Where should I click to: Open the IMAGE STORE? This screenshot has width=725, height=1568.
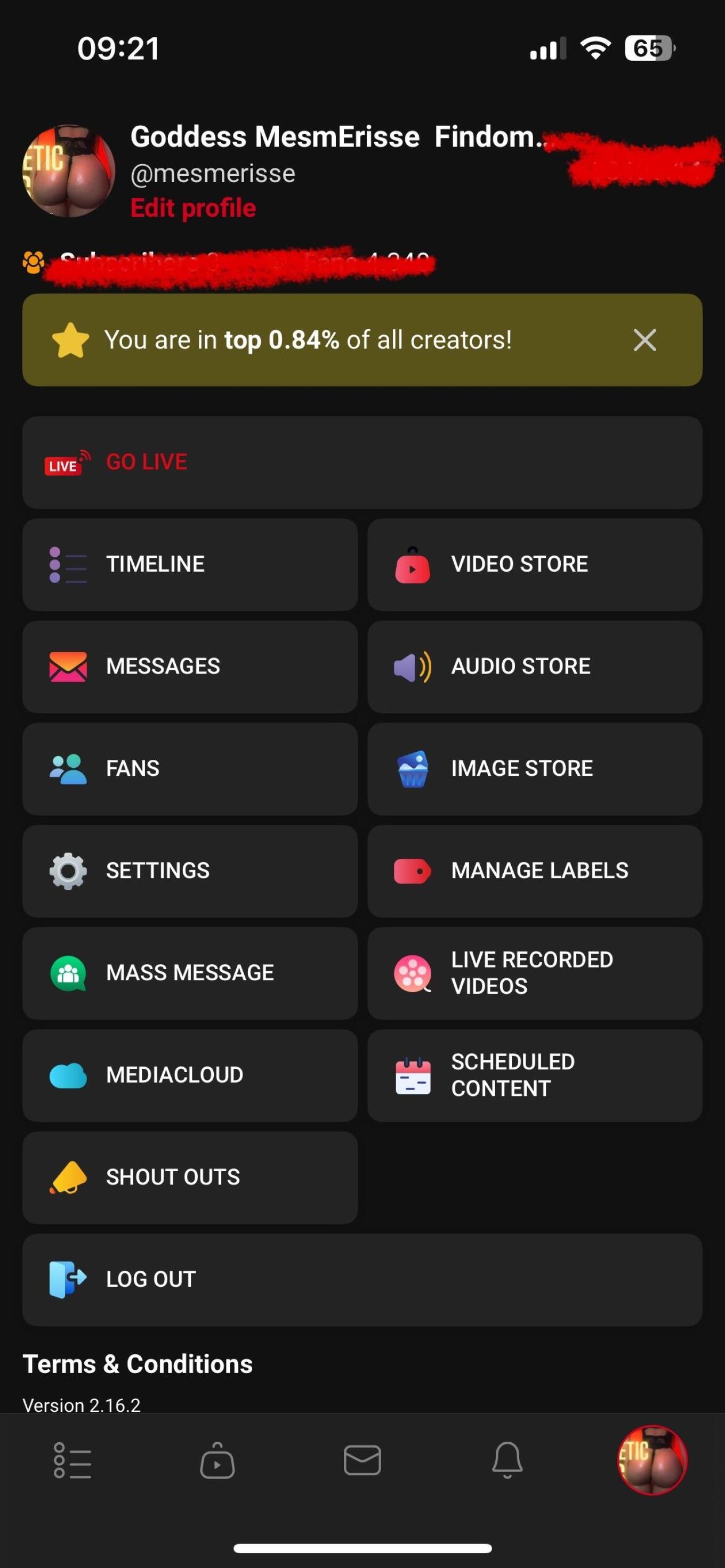(x=535, y=769)
